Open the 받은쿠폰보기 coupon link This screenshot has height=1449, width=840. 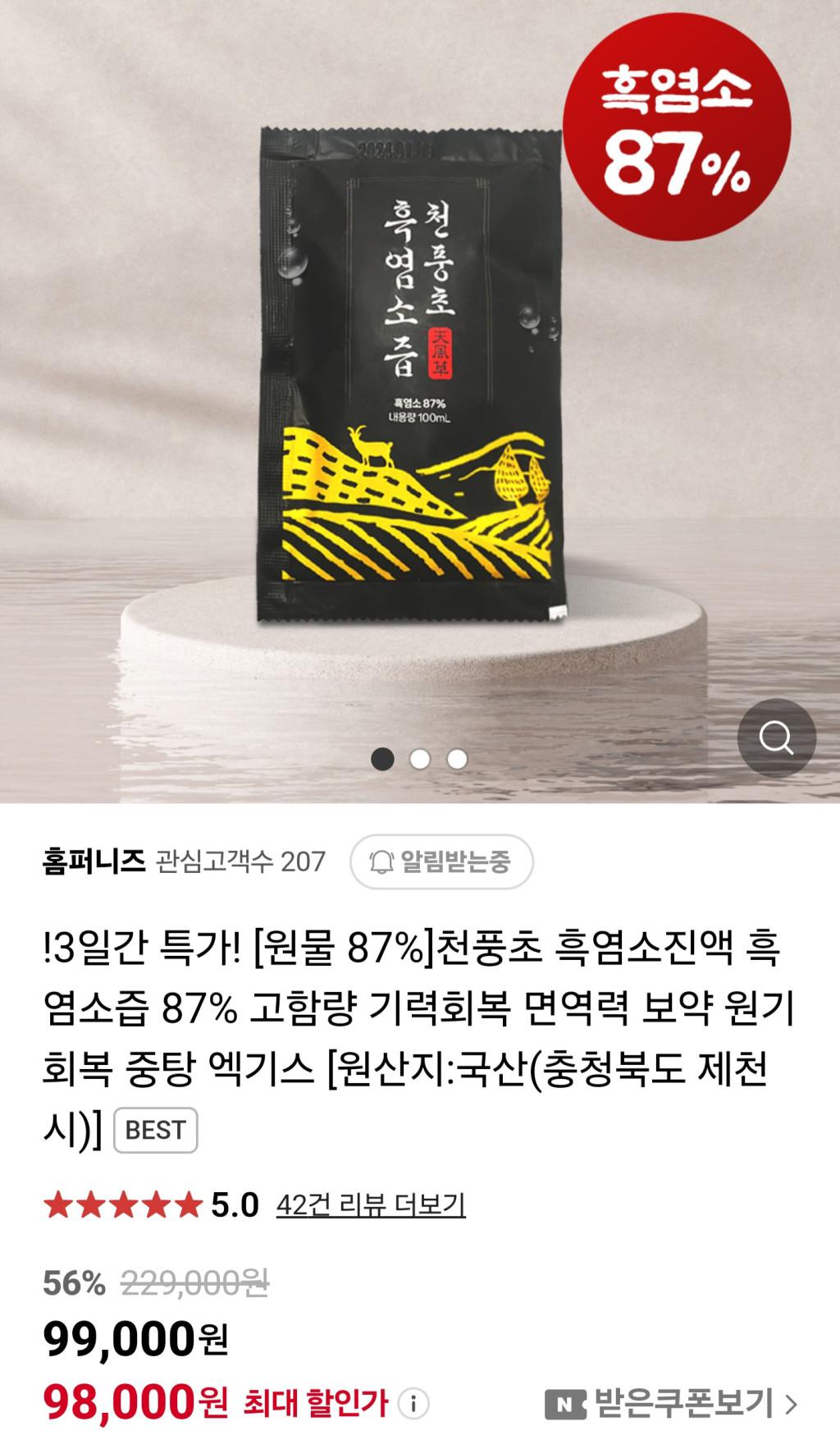[672, 1404]
